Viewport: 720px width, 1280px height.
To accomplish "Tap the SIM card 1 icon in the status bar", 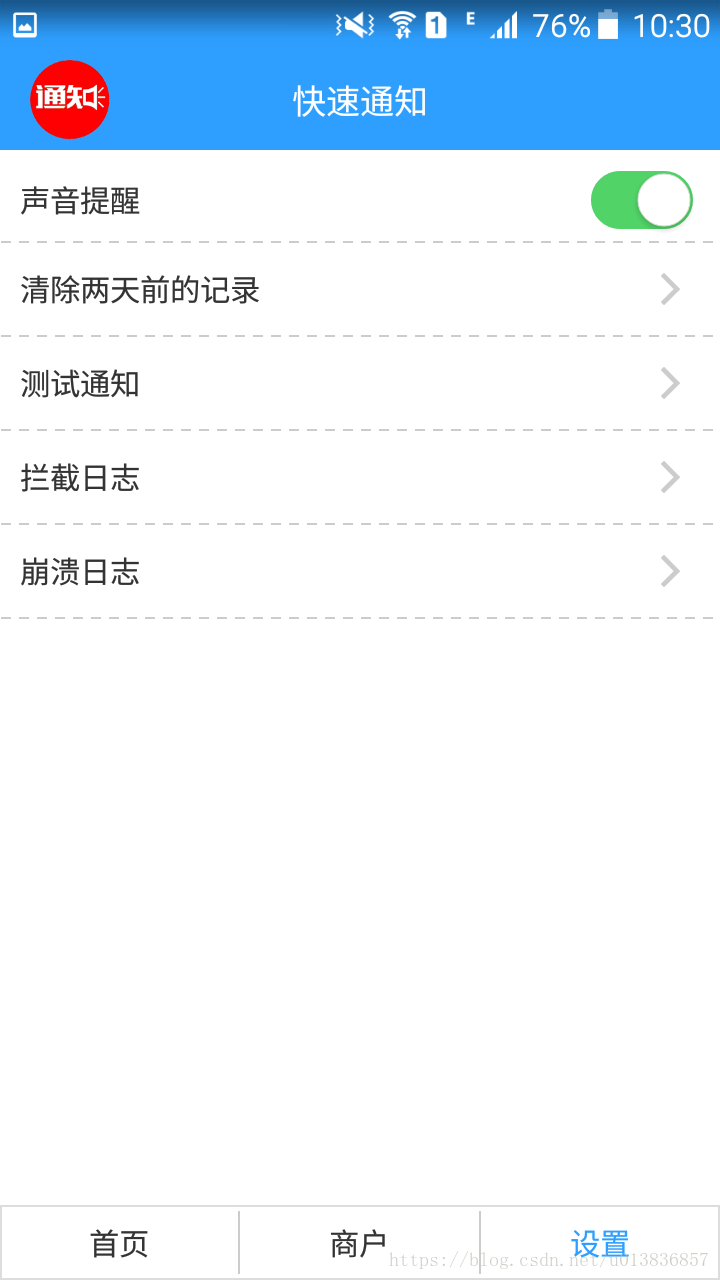I will pos(437,26).
